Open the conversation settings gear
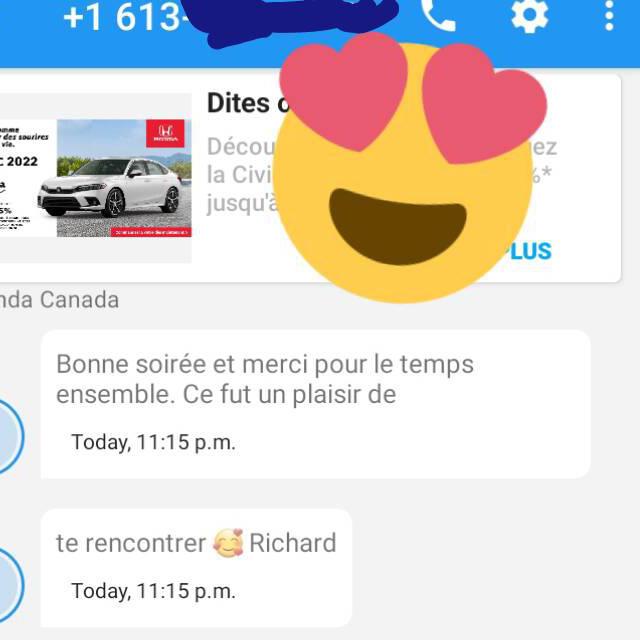The height and width of the screenshot is (640, 640). 530,15
